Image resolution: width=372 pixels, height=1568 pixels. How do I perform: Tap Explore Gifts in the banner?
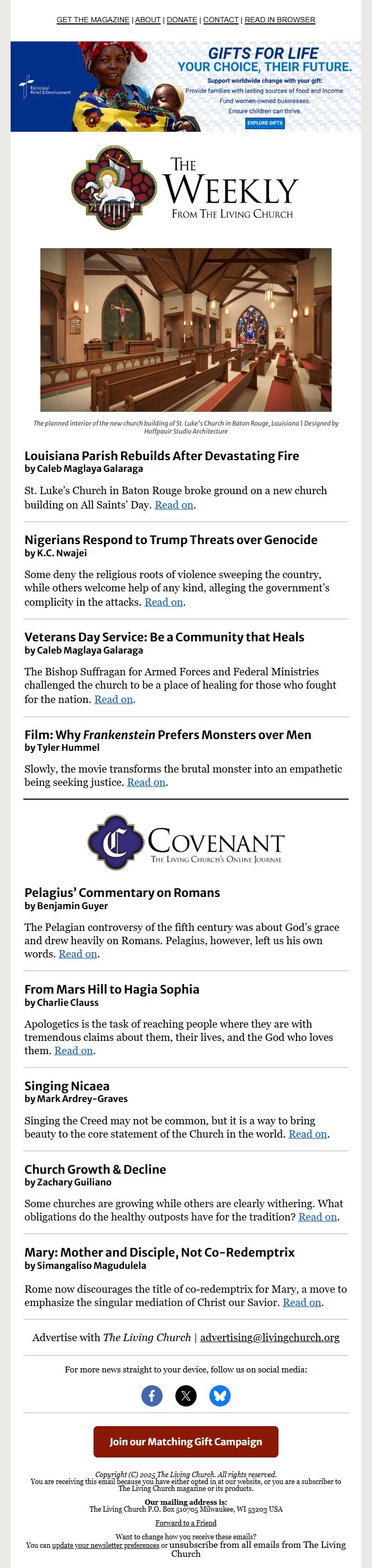(265, 123)
